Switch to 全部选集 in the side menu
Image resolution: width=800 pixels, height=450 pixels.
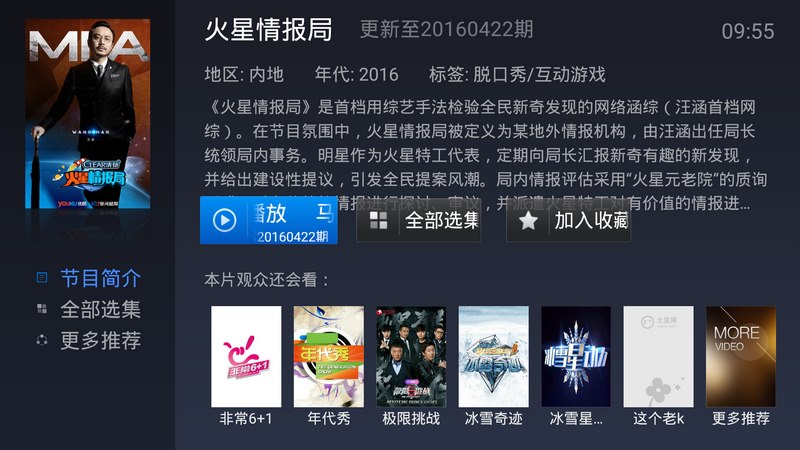(x=100, y=309)
